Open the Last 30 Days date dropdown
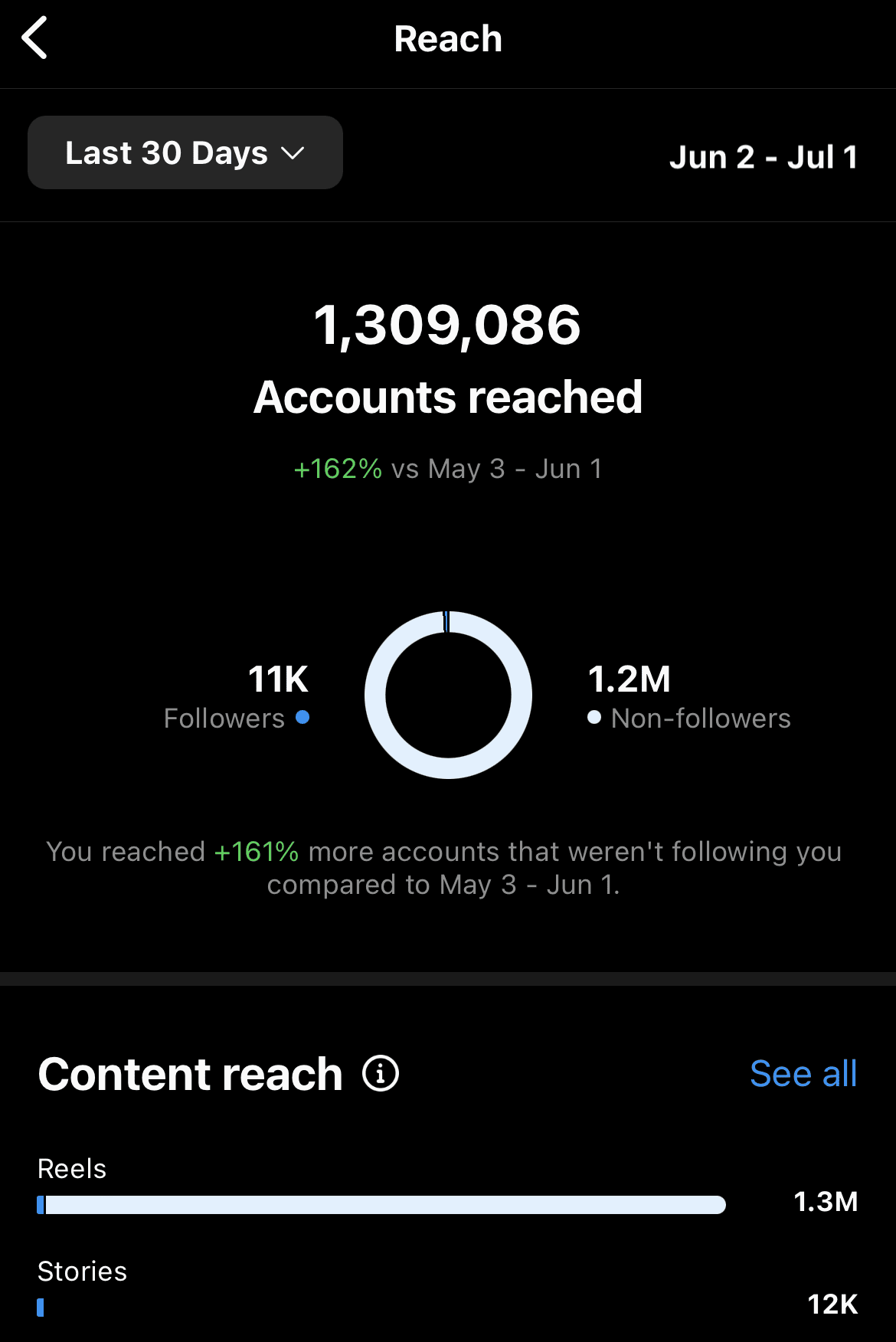This screenshot has width=896, height=1342. 185,152
